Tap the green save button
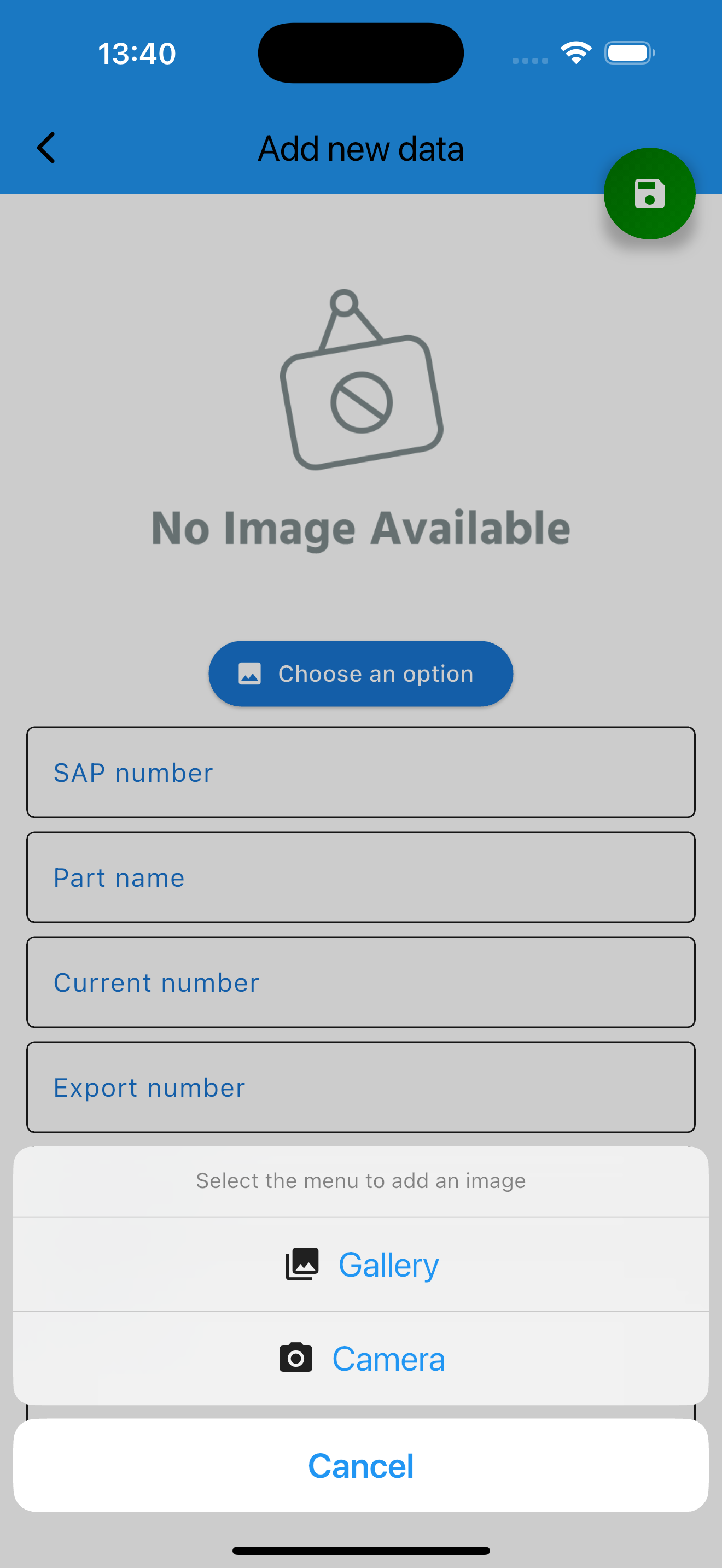722x1568 pixels. 649,194
